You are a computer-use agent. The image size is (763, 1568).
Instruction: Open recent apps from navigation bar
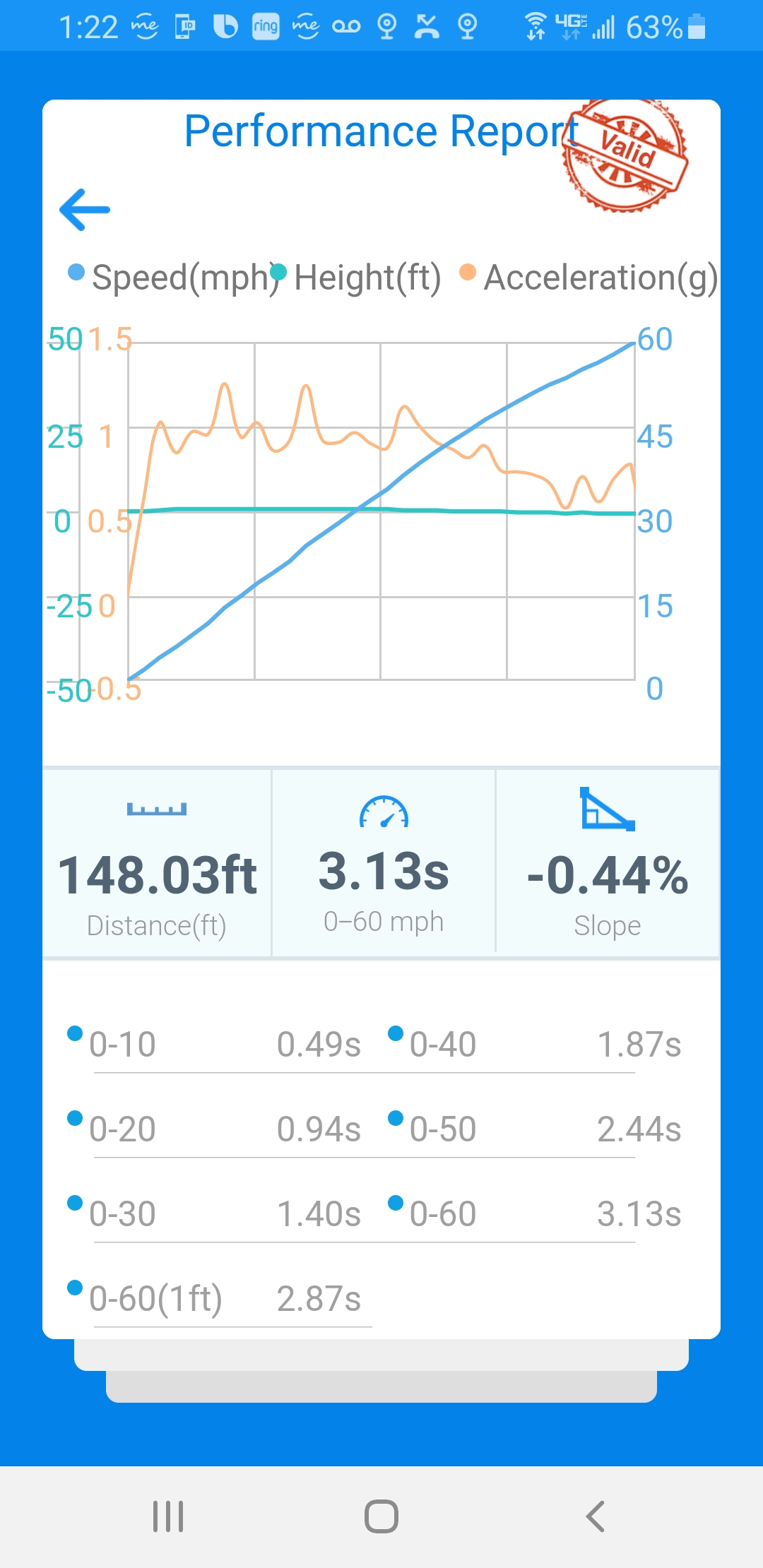168,1516
